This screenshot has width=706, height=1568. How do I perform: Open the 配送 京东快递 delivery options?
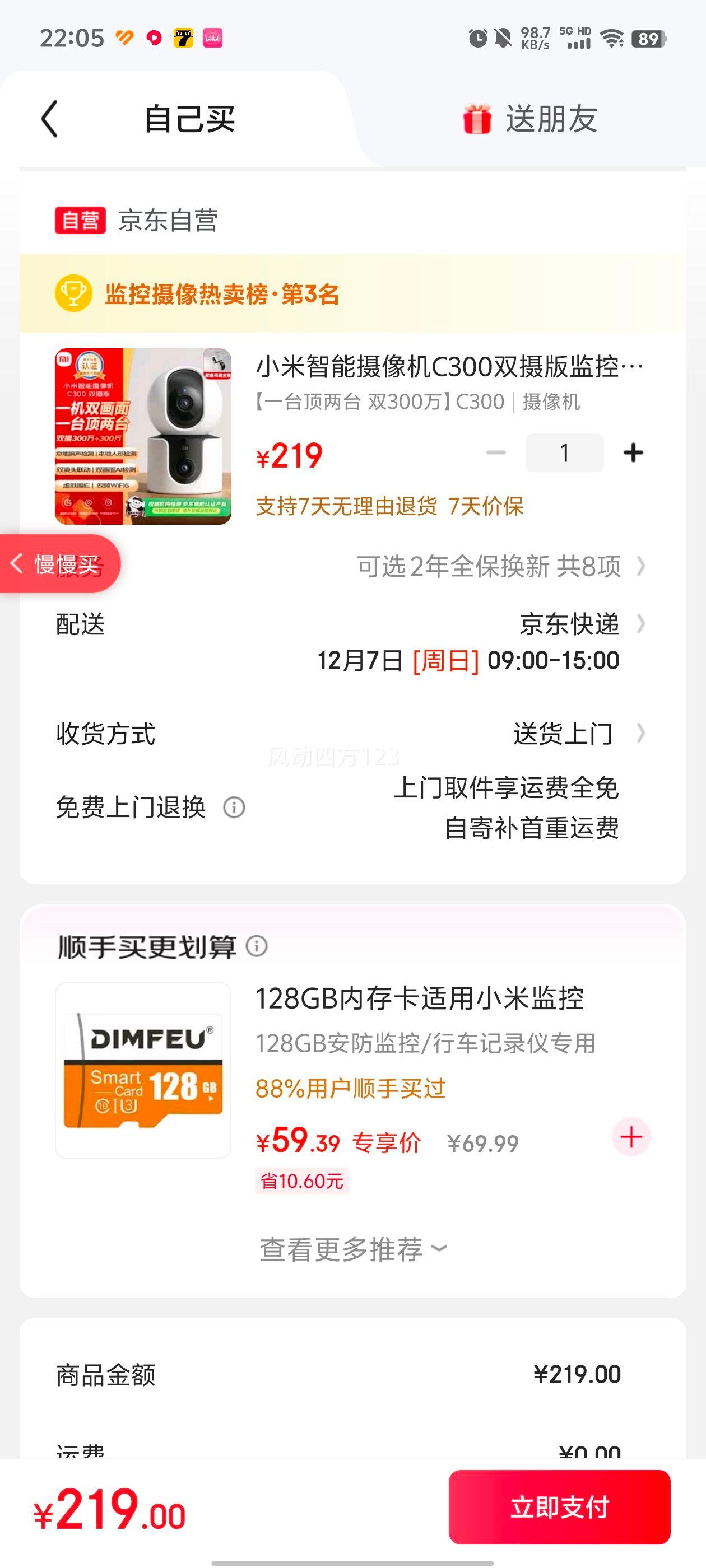(x=569, y=624)
